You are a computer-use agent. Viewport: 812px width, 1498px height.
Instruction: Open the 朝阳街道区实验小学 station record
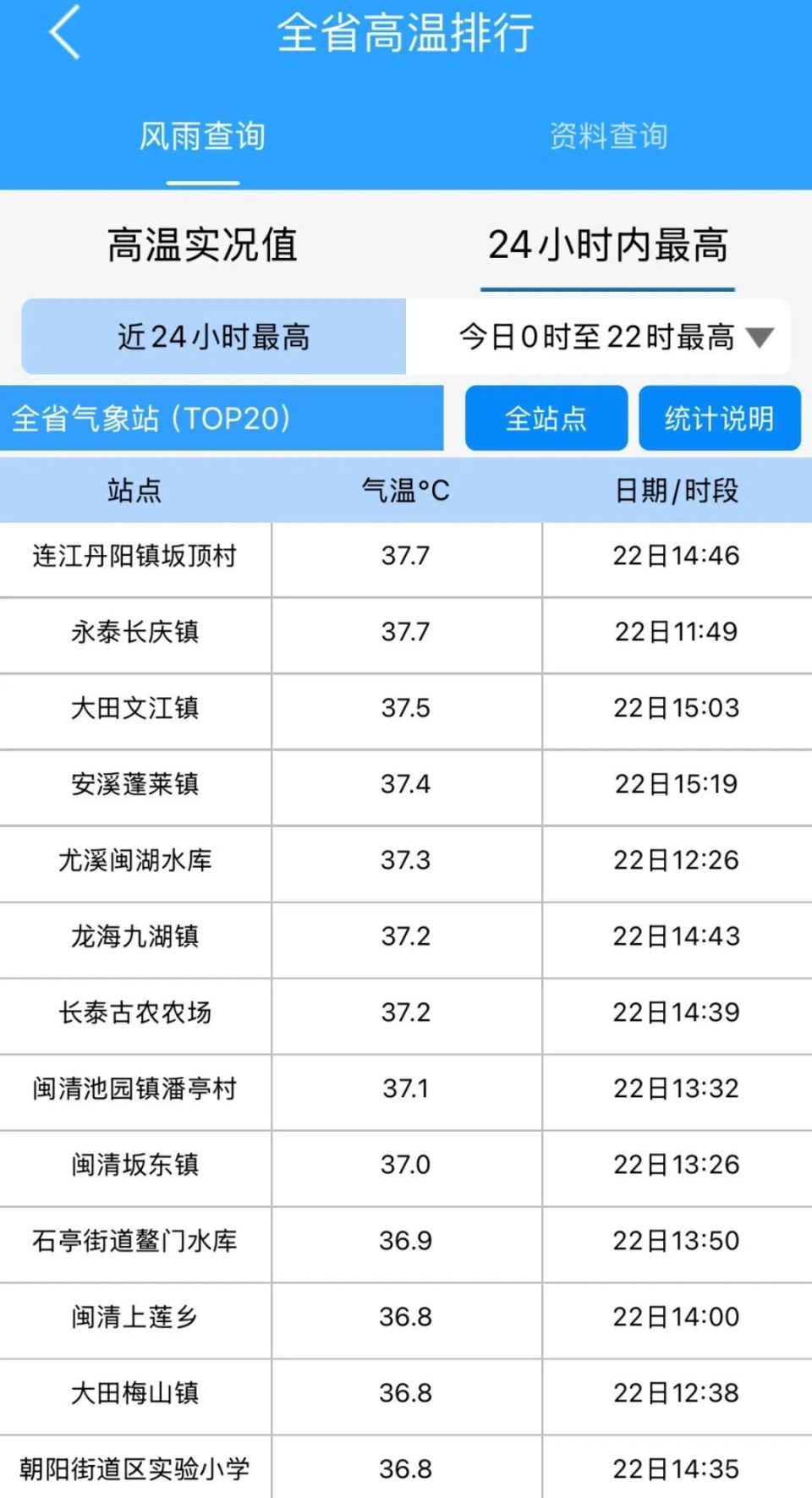tap(135, 1469)
